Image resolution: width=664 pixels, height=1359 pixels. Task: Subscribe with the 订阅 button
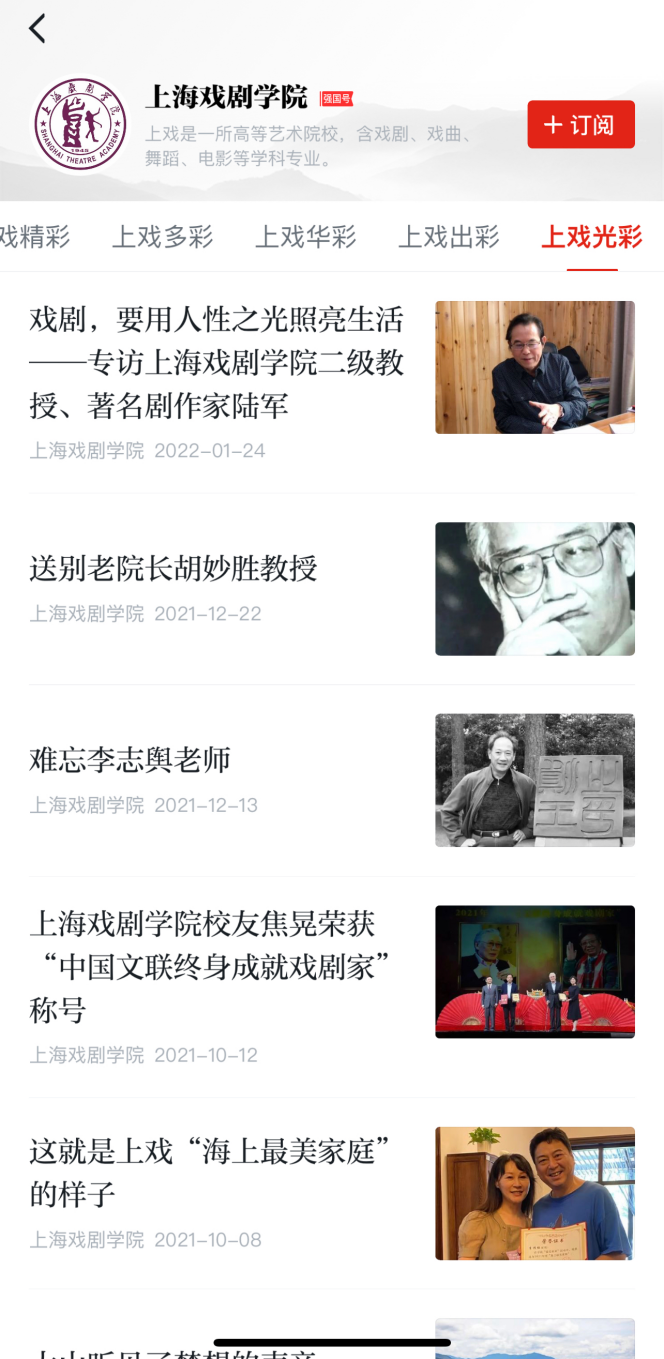pos(580,125)
